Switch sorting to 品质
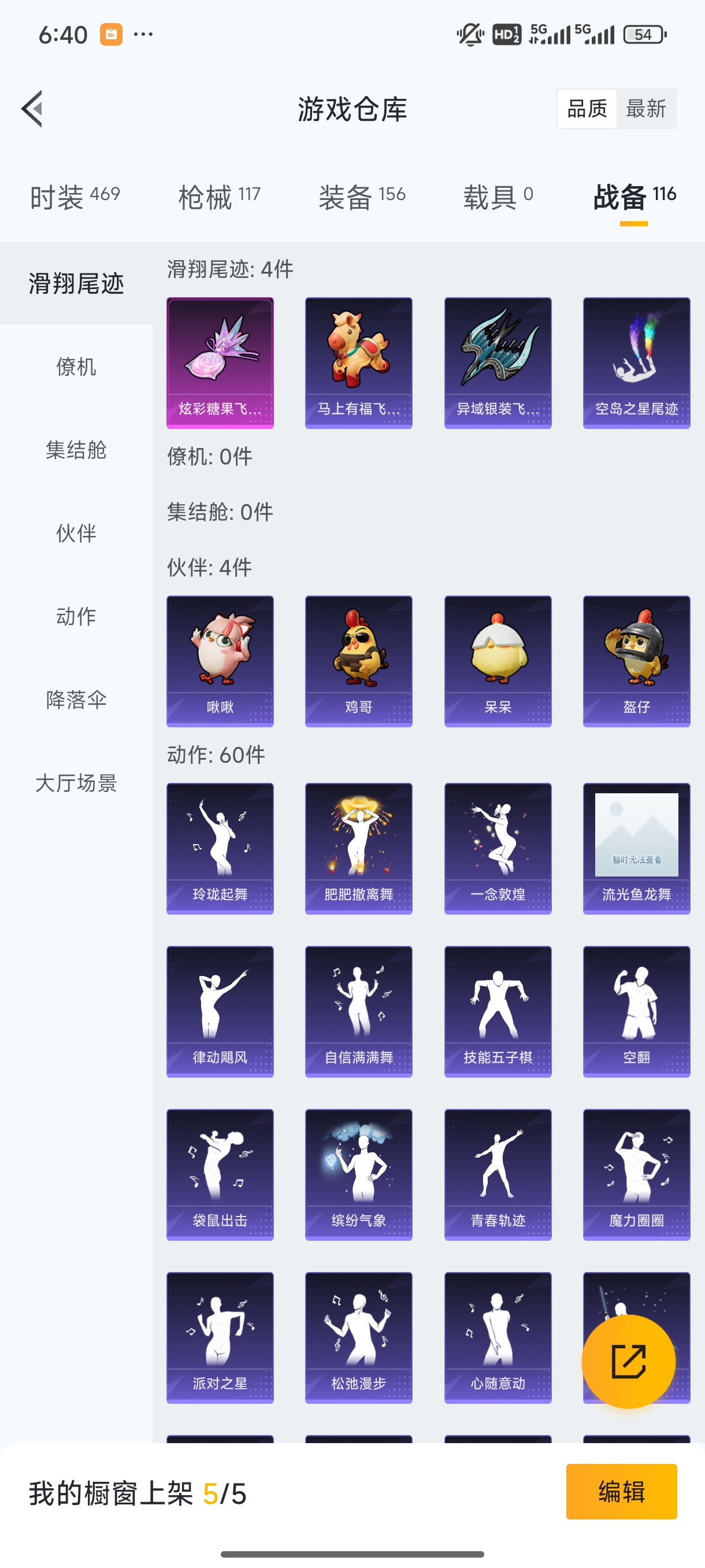The width and height of the screenshot is (705, 1568). coord(587,108)
